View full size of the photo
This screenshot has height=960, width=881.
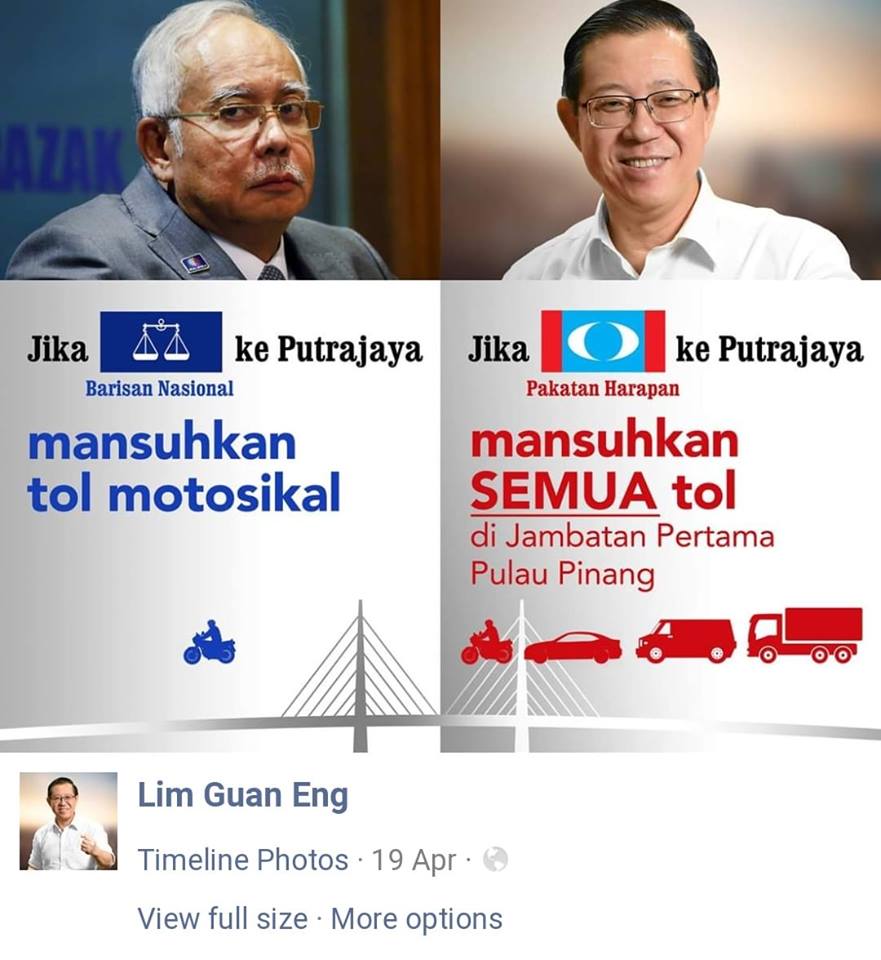pos(222,918)
